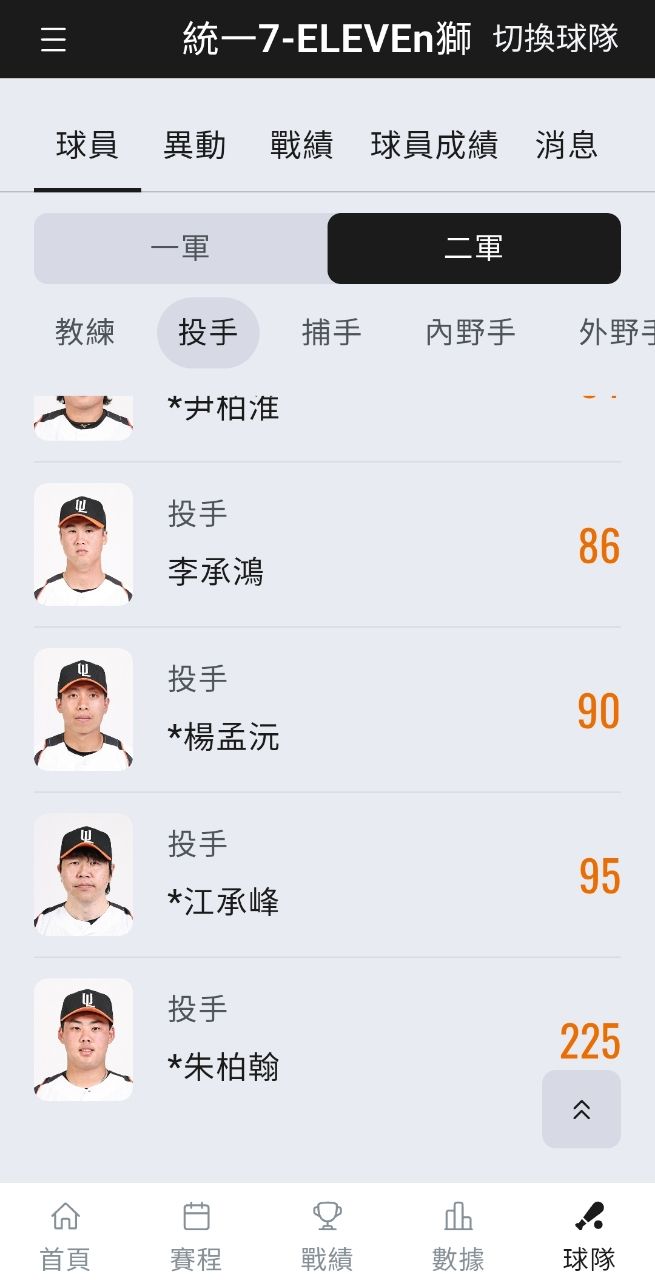This screenshot has width=655, height=1280.
Task: View 江承峰 player details
Action: 327,875
